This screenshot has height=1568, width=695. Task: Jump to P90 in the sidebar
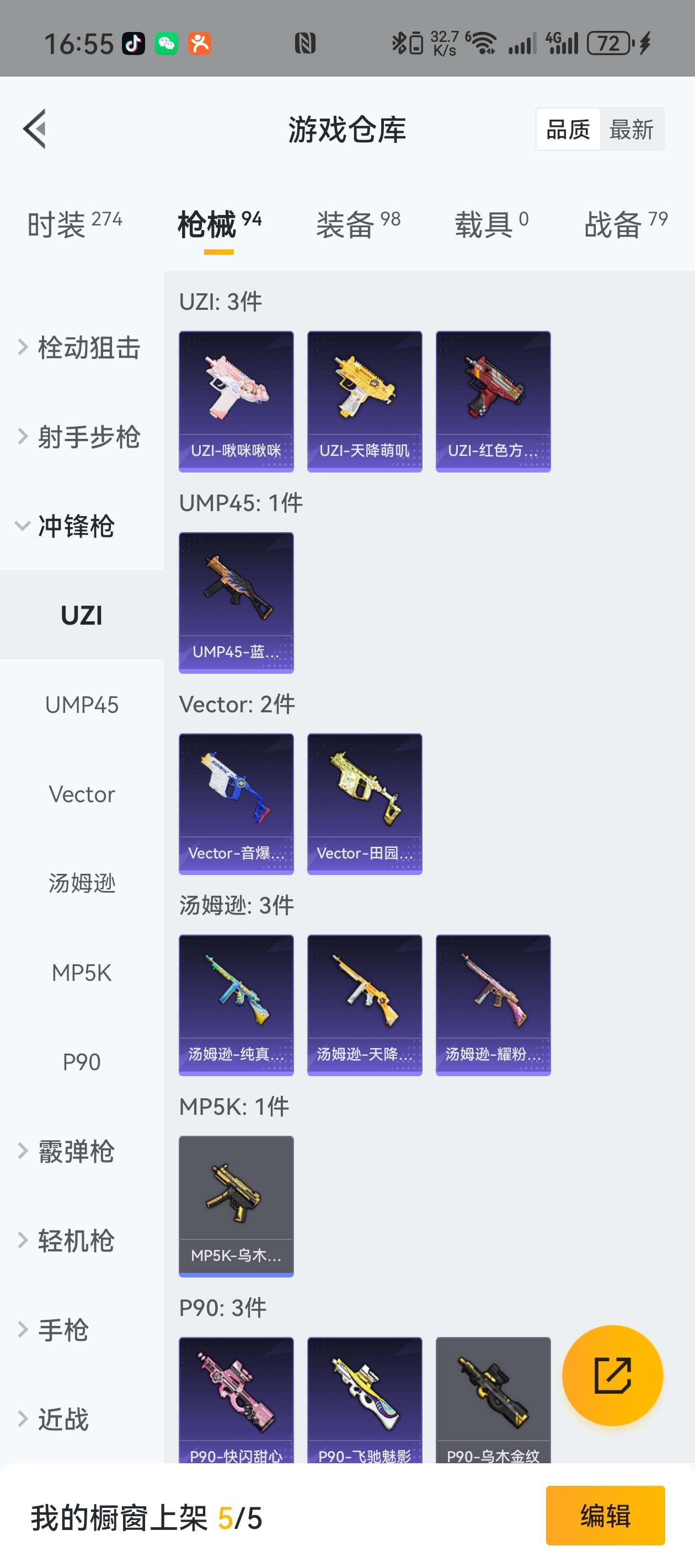click(x=82, y=1062)
